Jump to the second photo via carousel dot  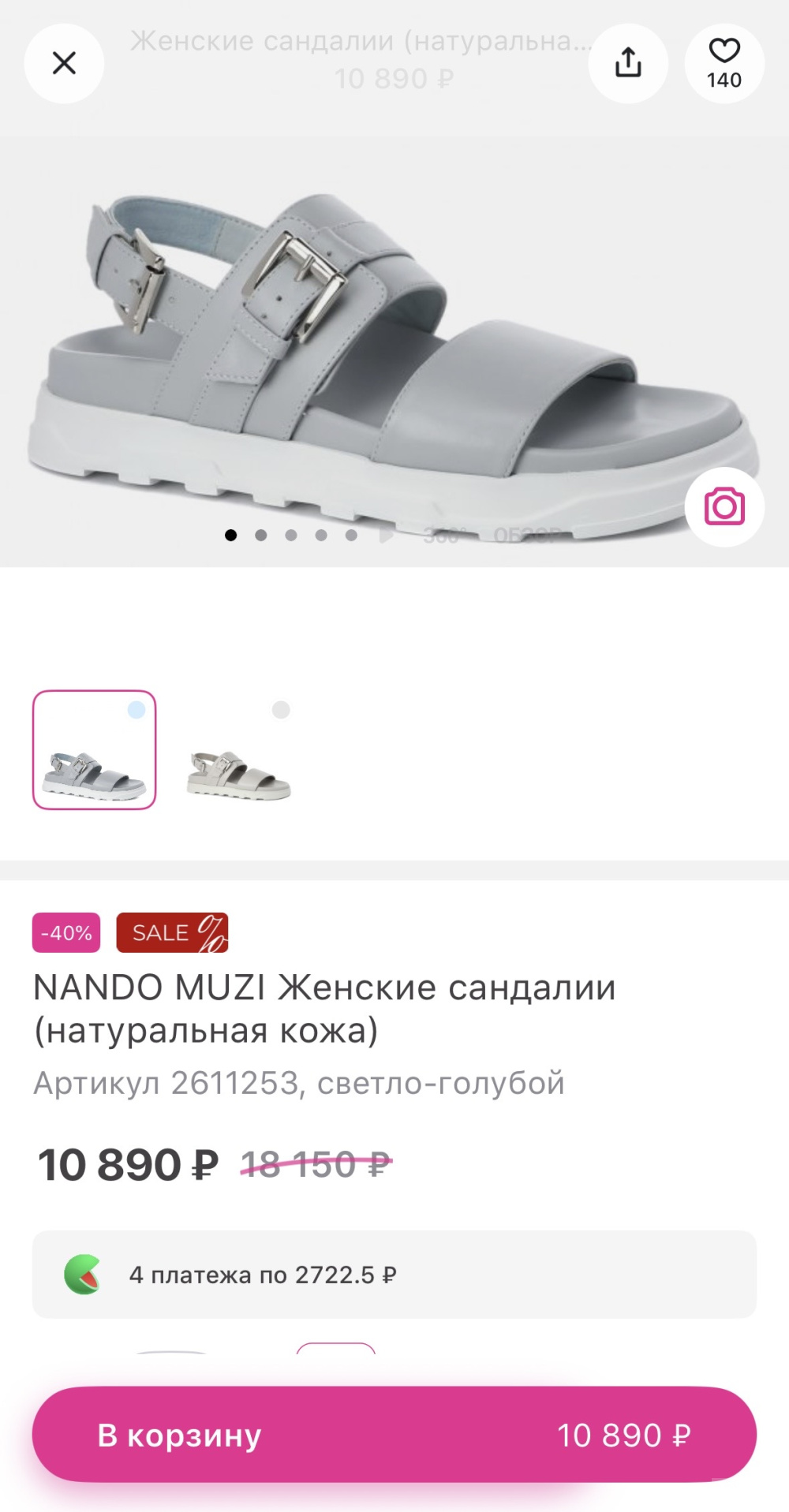[260, 536]
